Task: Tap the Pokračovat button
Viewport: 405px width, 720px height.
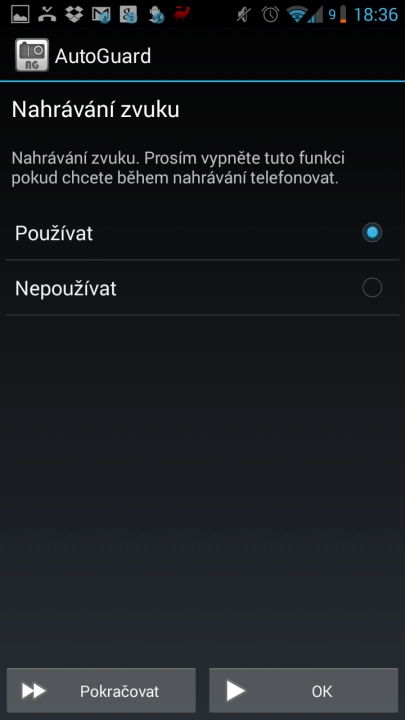Action: point(101,691)
